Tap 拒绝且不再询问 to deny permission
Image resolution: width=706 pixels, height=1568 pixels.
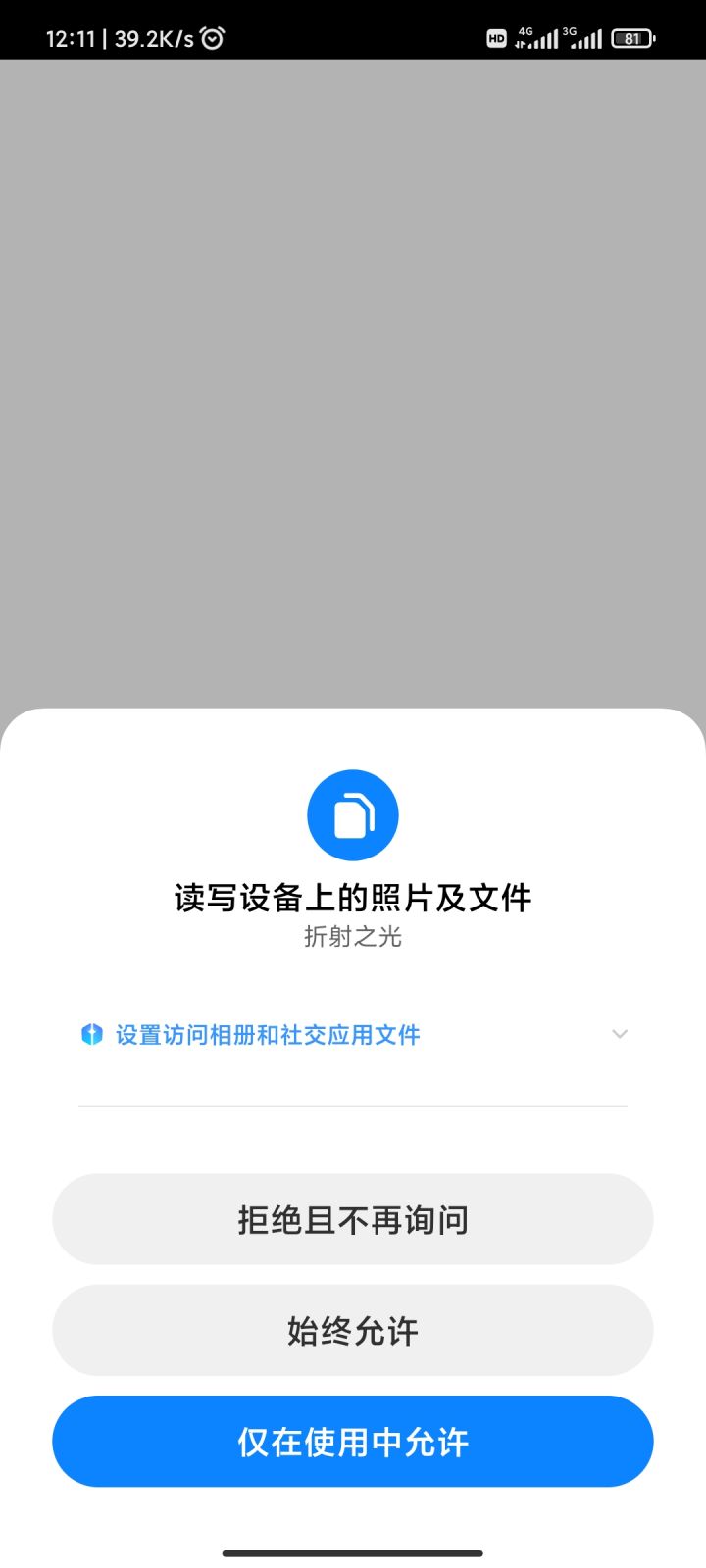353,1219
